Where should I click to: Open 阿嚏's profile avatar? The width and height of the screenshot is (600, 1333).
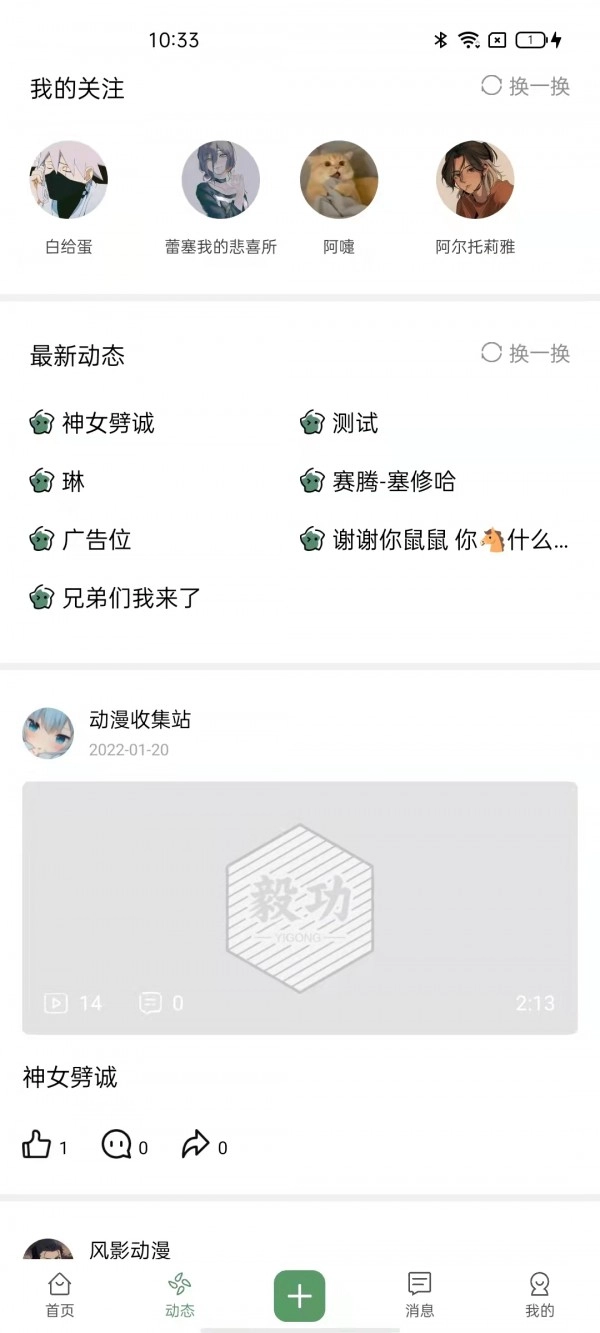click(339, 180)
